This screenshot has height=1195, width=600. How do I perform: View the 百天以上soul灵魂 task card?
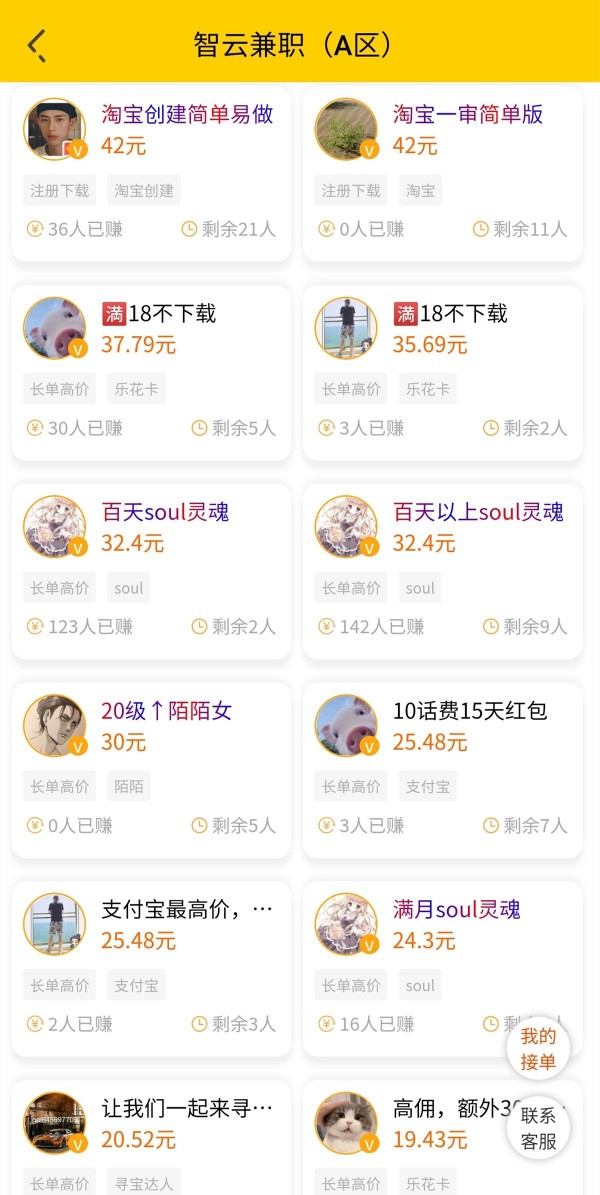tap(442, 571)
